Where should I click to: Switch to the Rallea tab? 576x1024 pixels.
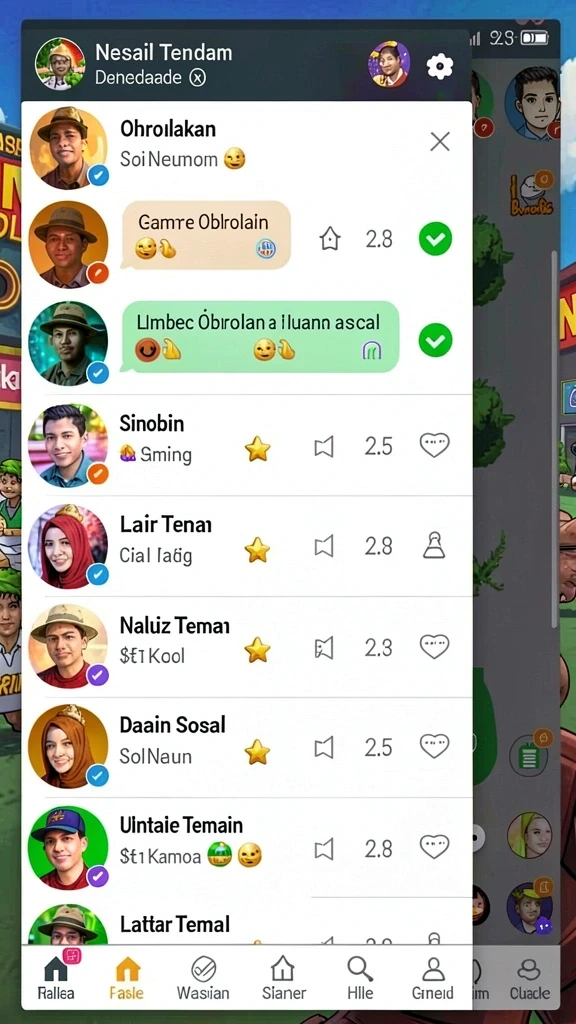(56, 977)
